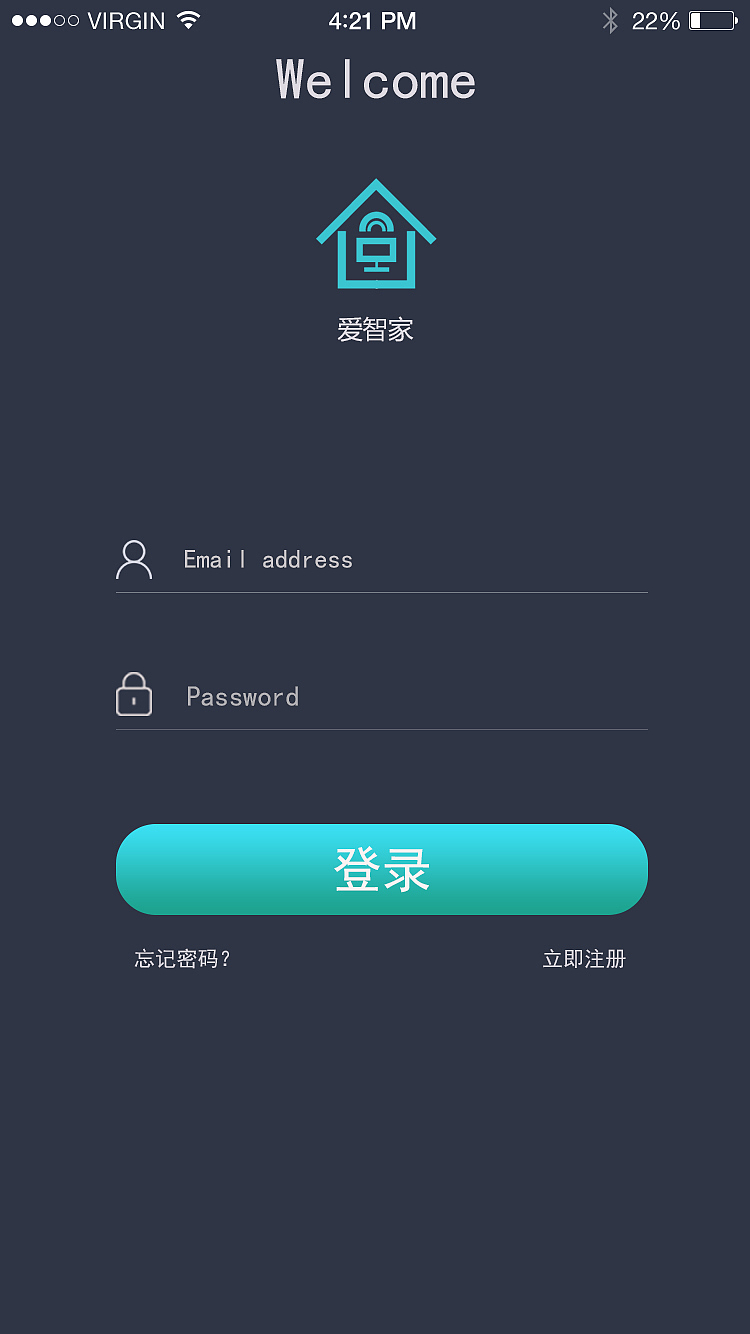This screenshot has height=1334, width=750.
Task: Click the battery indicator icon
Action: click(712, 19)
